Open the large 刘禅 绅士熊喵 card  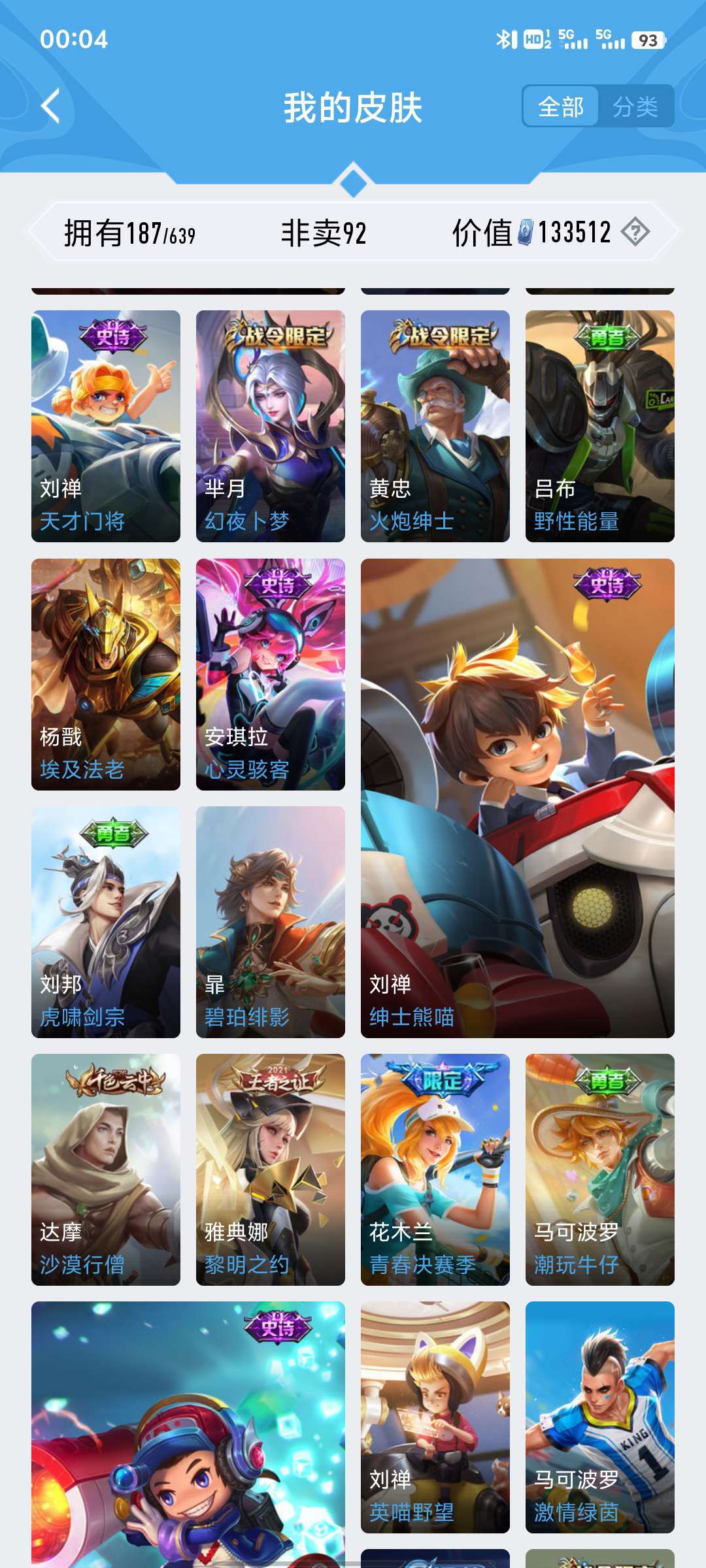click(x=518, y=798)
